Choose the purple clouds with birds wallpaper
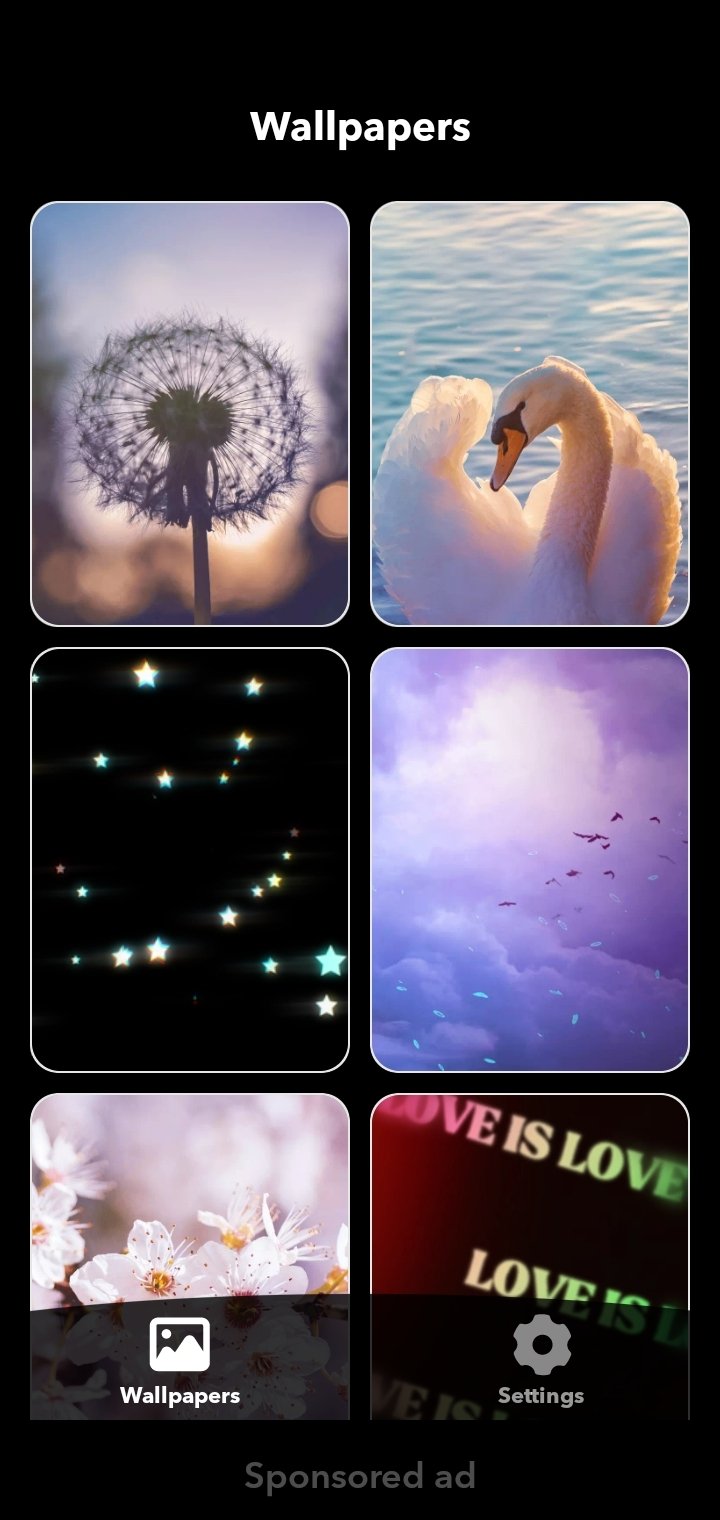720x1520 pixels. (x=530, y=860)
